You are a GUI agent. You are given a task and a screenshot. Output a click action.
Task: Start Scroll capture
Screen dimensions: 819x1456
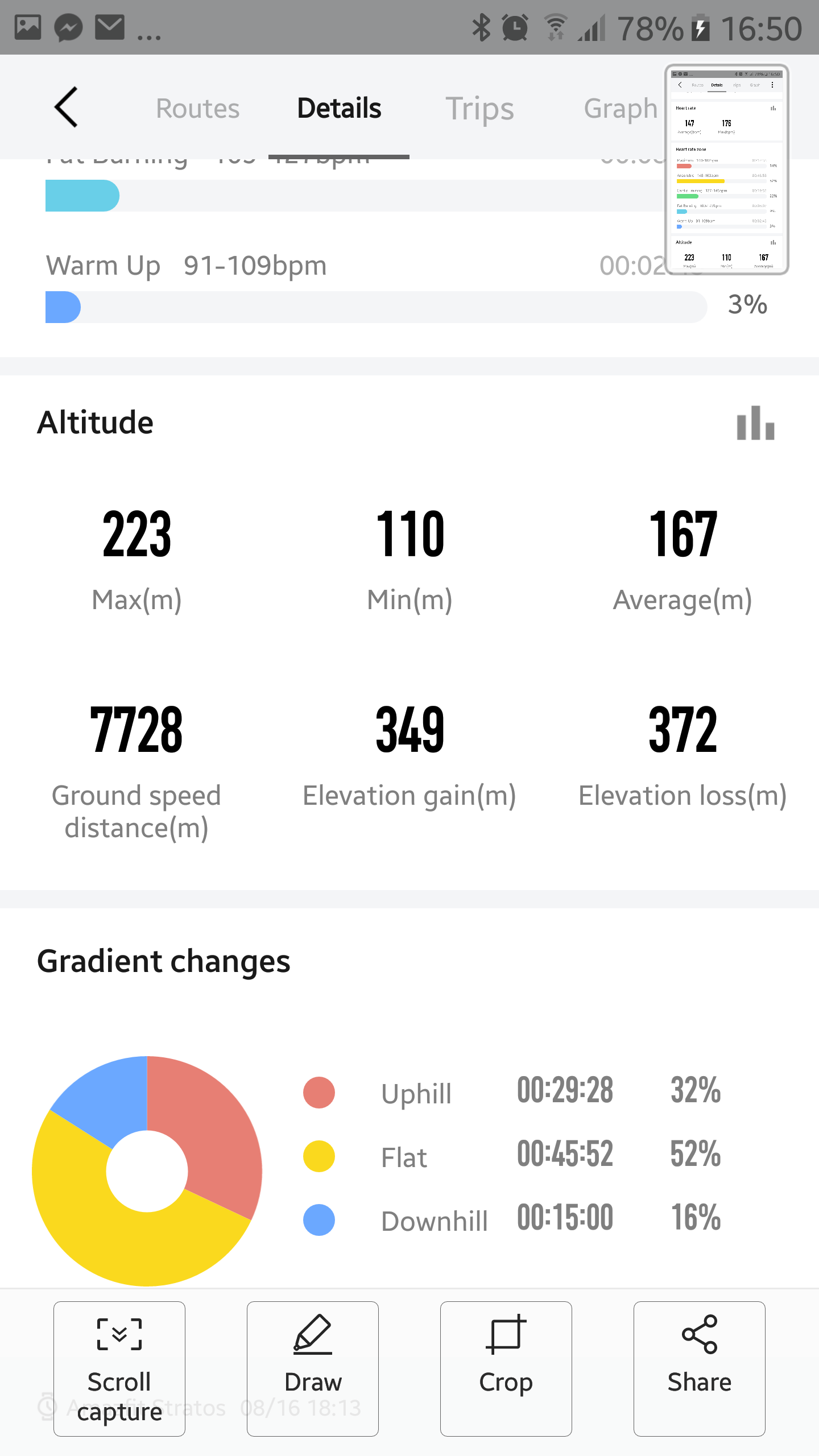coord(119,1368)
